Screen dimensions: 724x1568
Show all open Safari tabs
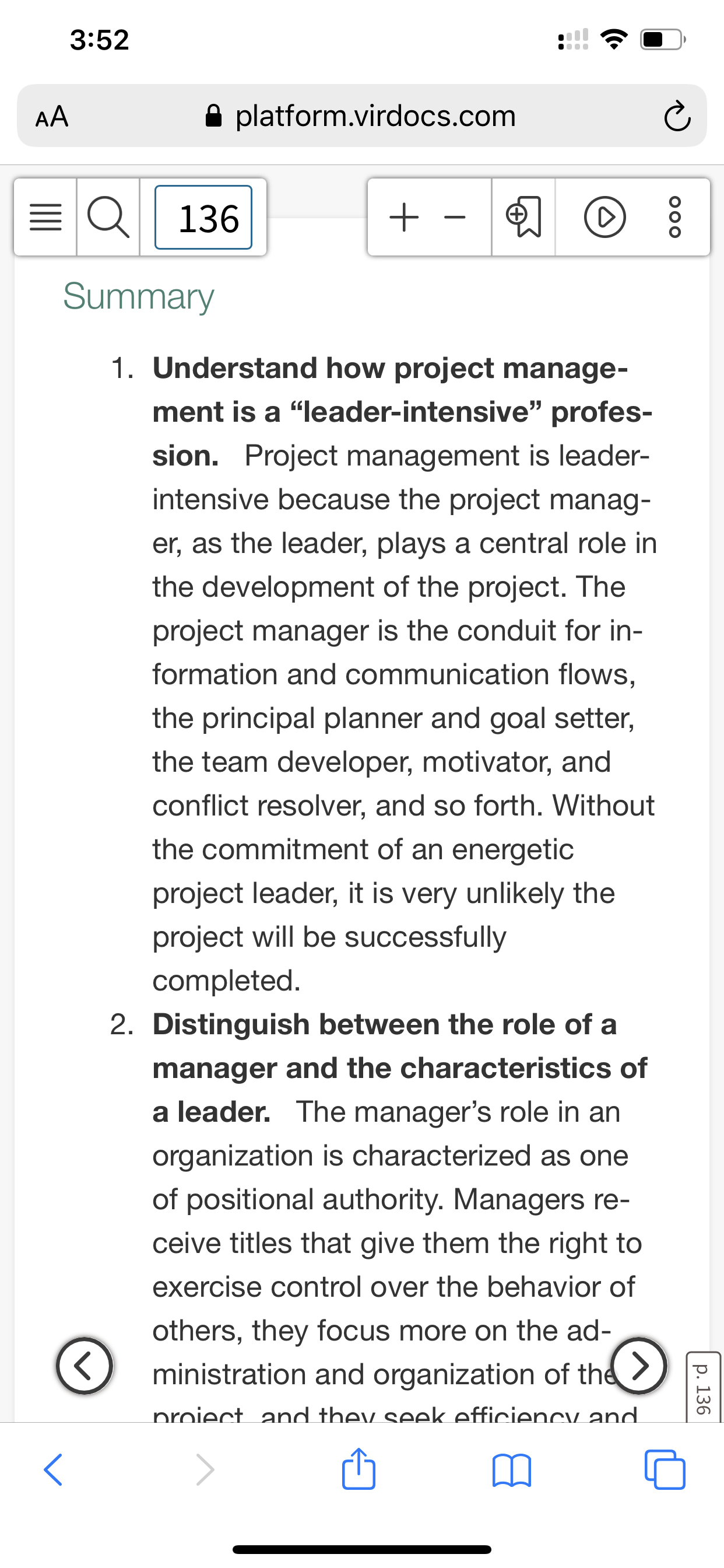pos(665,1469)
